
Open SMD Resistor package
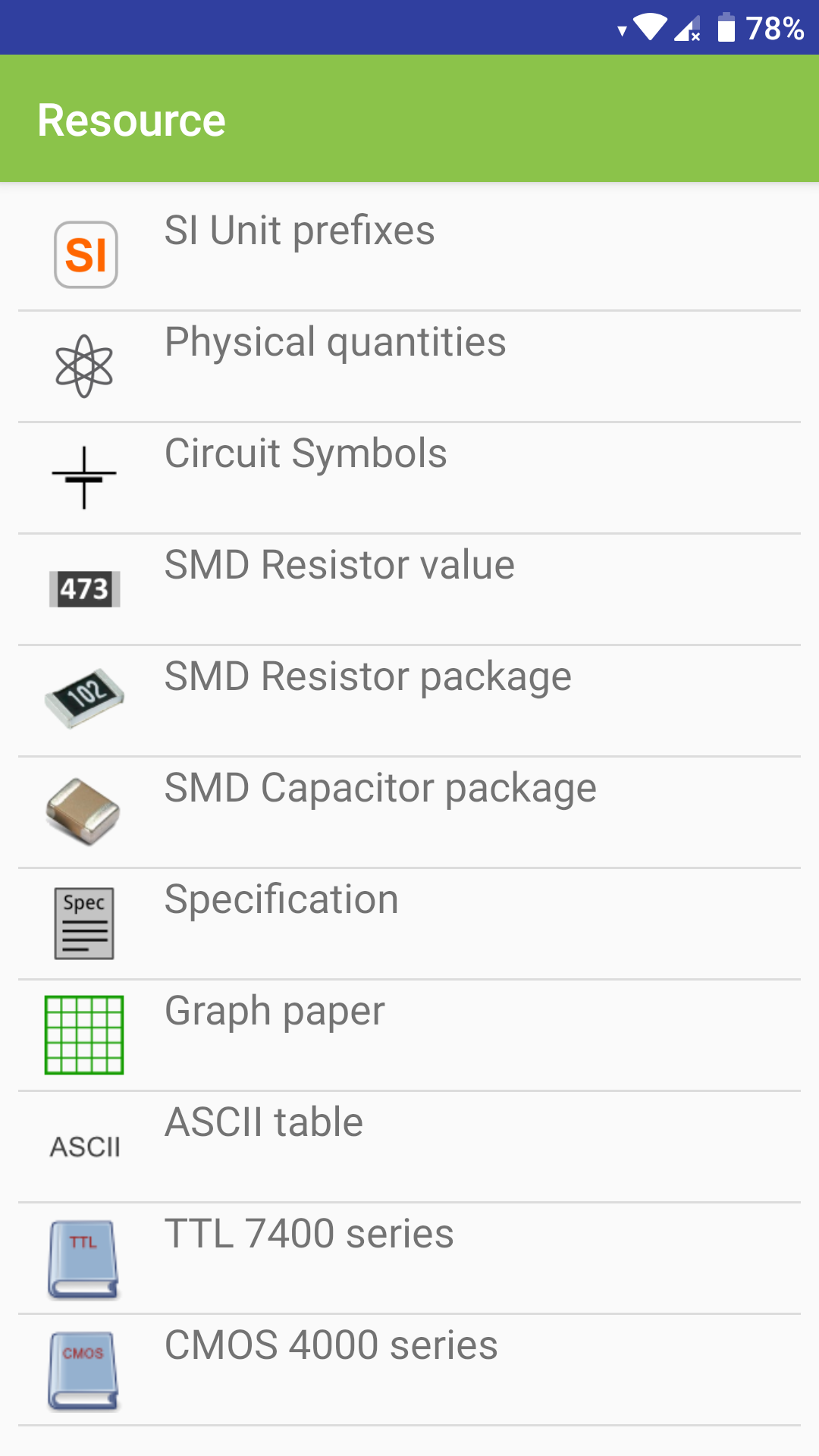(x=409, y=701)
